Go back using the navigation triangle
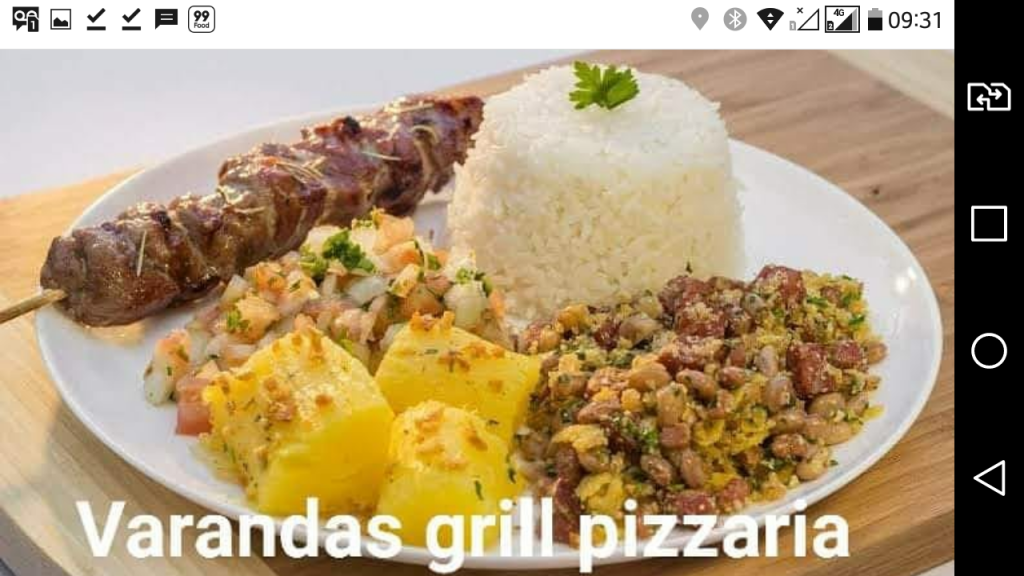This screenshot has width=1024, height=576. [989, 478]
